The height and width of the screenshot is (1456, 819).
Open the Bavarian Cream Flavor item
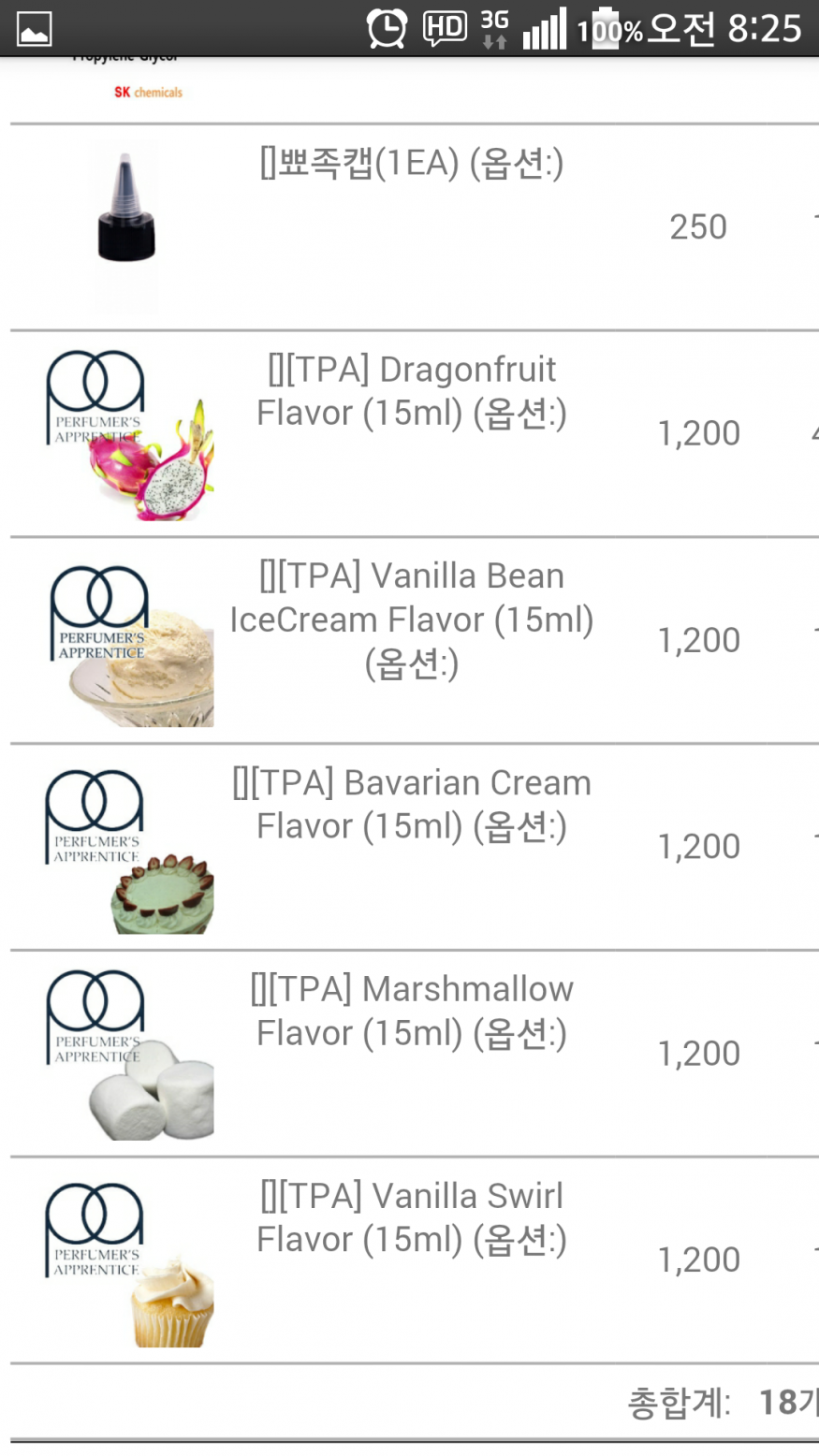pyautogui.click(x=412, y=805)
